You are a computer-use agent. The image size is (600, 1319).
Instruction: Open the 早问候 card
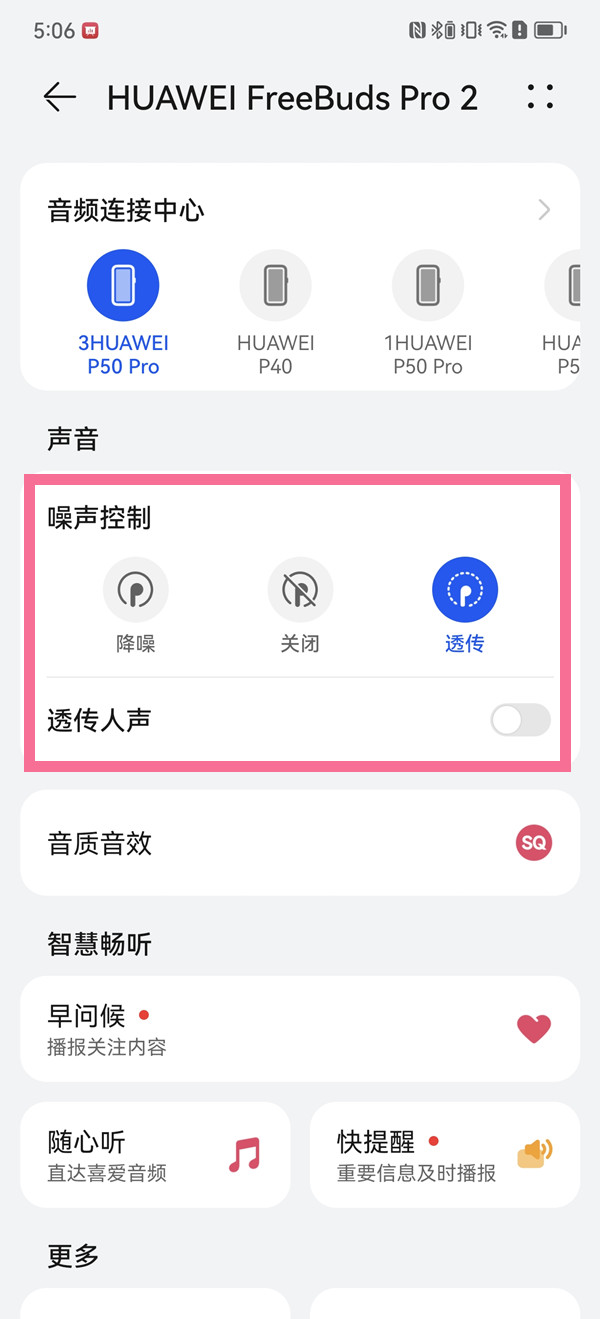[300, 1029]
